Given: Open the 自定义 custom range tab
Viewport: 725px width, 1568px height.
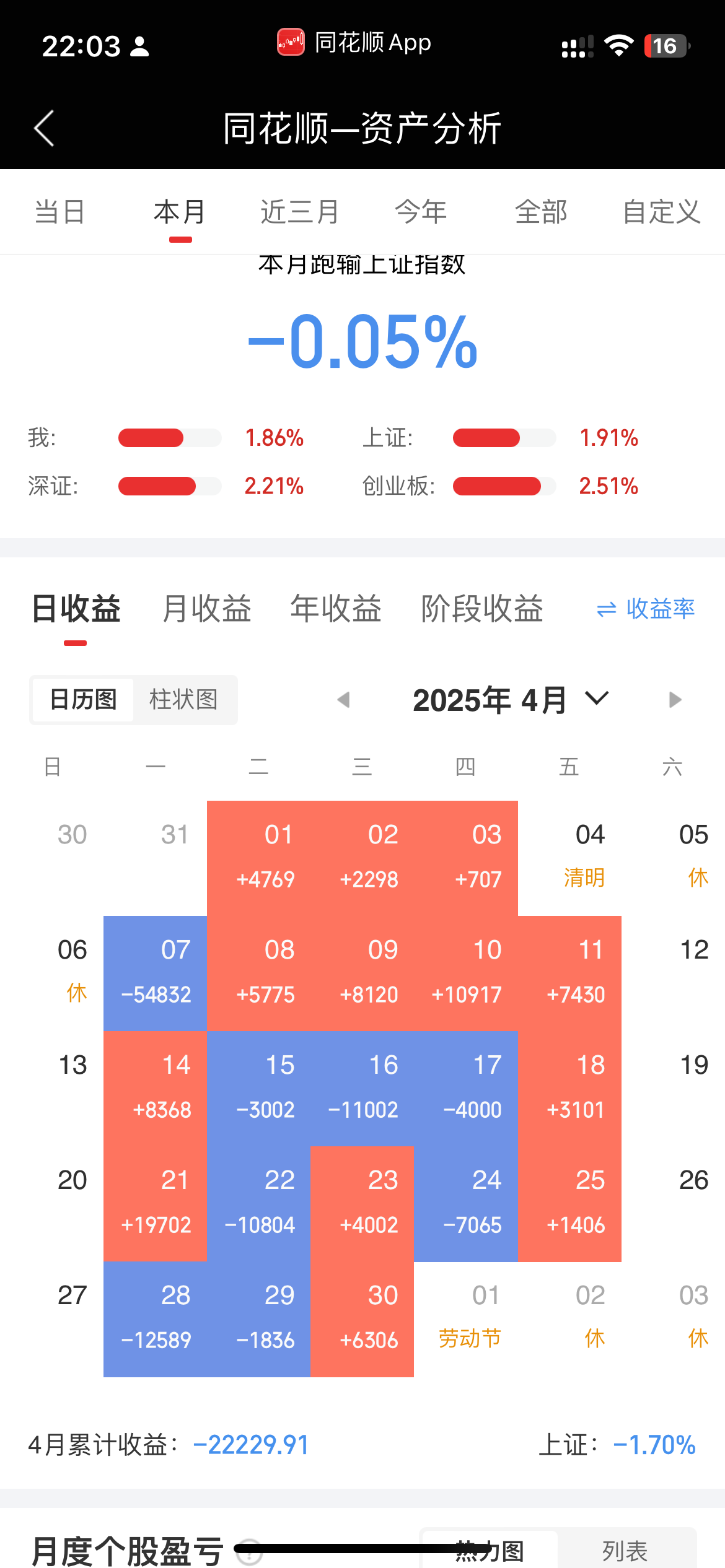Looking at the screenshot, I should tap(661, 212).
